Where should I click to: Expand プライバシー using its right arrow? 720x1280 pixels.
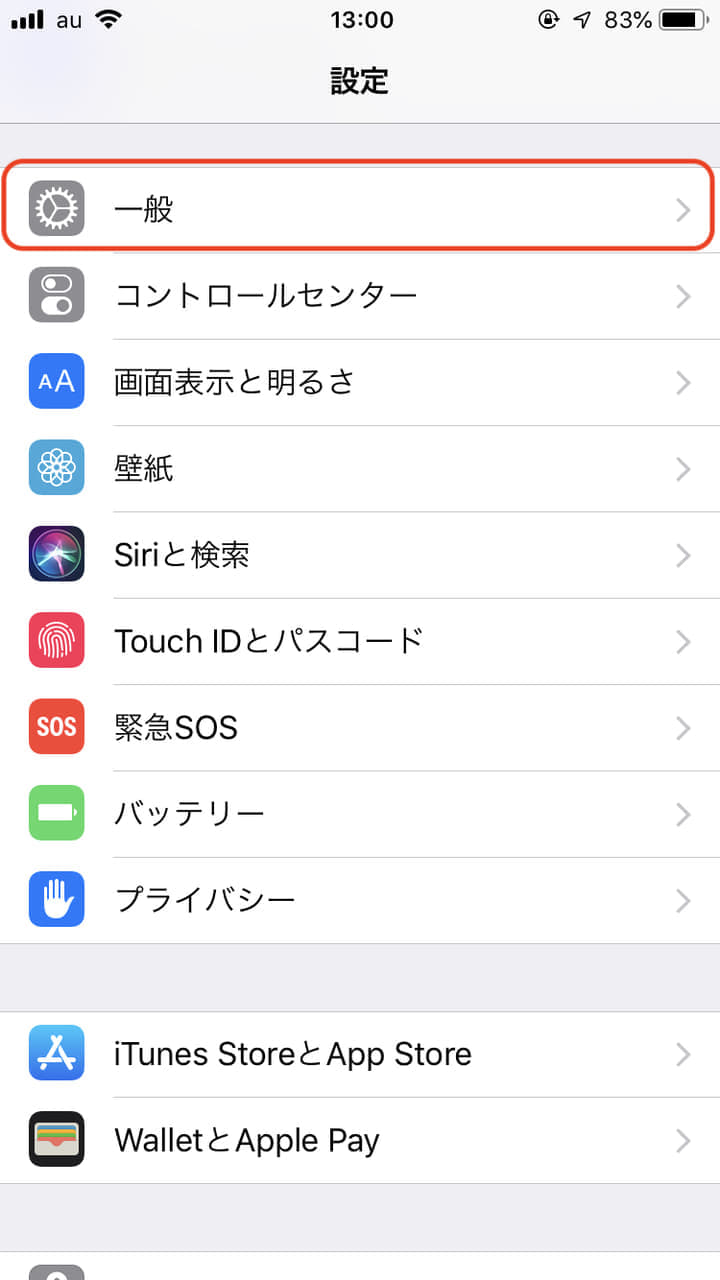pyautogui.click(x=683, y=899)
